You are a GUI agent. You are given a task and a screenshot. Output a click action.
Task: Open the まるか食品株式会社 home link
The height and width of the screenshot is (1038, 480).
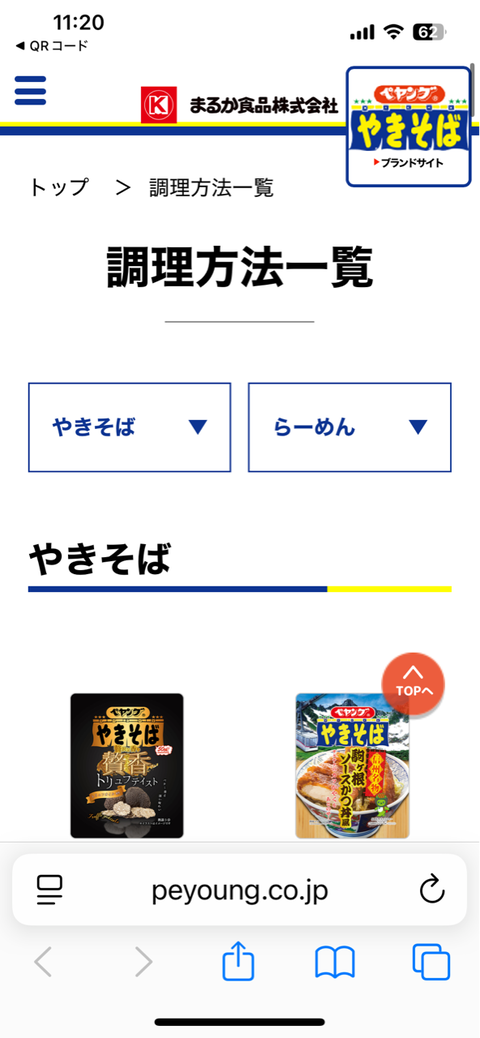(x=240, y=105)
